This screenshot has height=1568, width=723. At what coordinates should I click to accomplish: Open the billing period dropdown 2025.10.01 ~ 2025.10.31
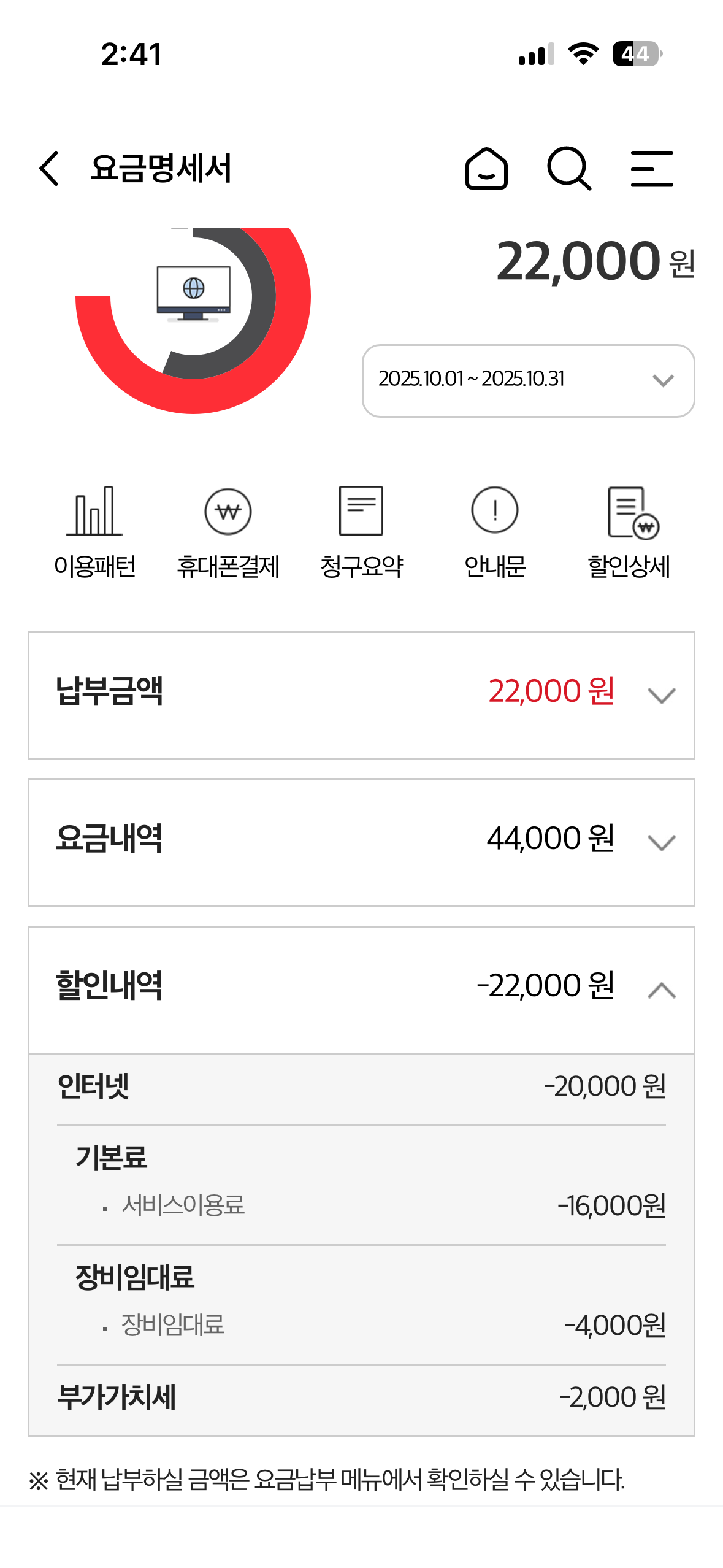528,380
